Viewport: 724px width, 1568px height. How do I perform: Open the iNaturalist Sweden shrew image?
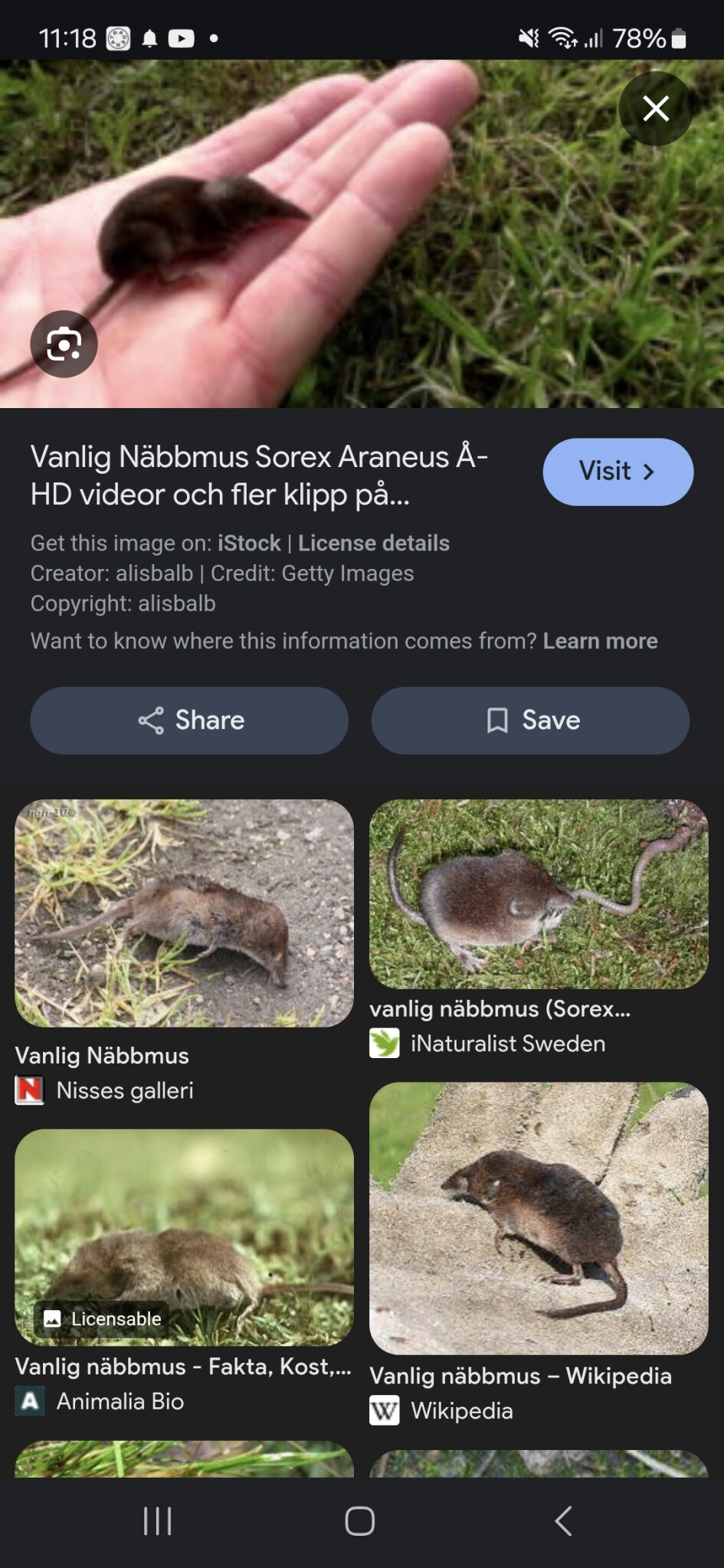(539, 893)
